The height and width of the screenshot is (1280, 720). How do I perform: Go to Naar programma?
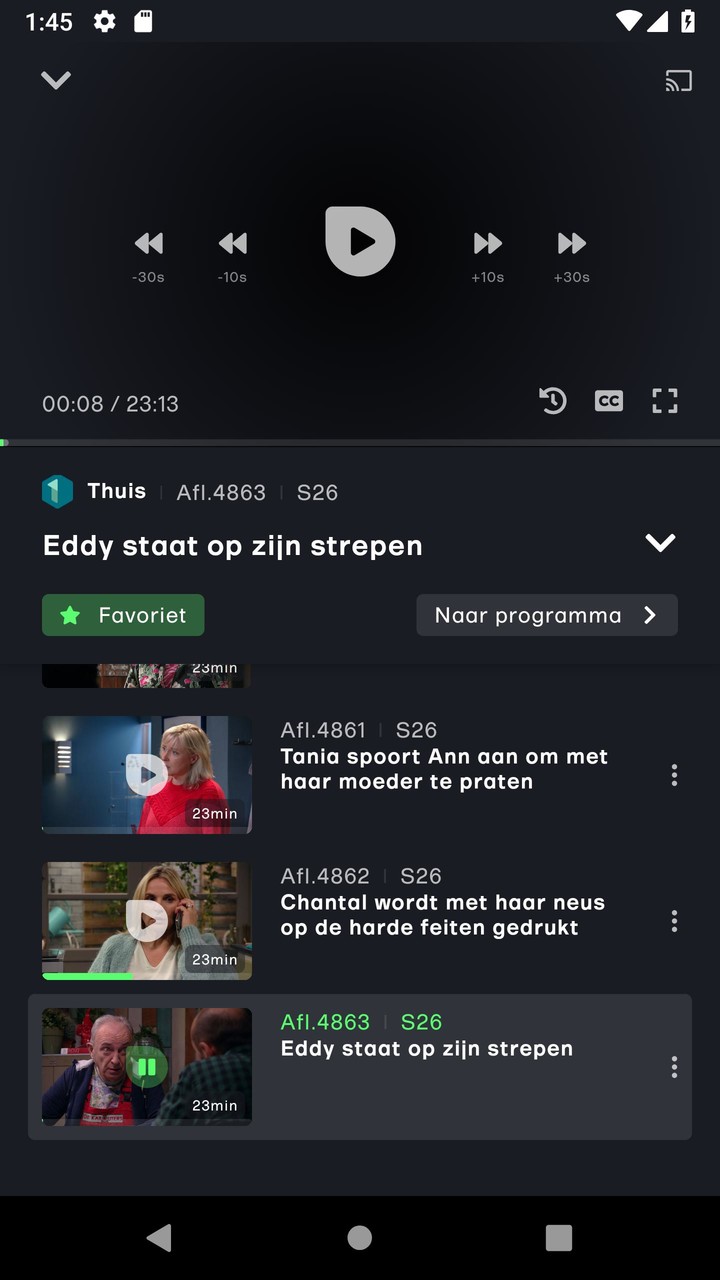pyautogui.click(x=546, y=615)
